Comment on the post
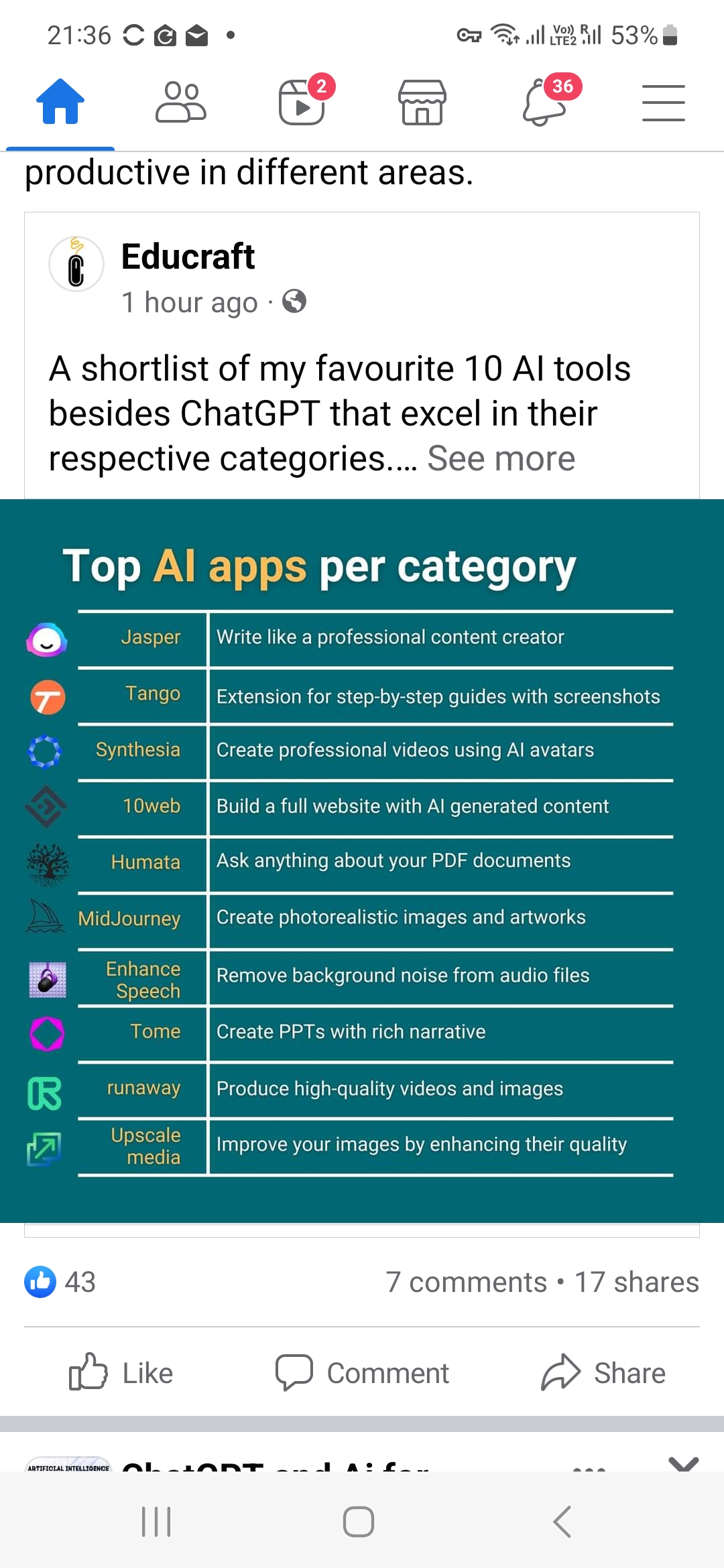This screenshot has width=724, height=1568. point(362,1373)
